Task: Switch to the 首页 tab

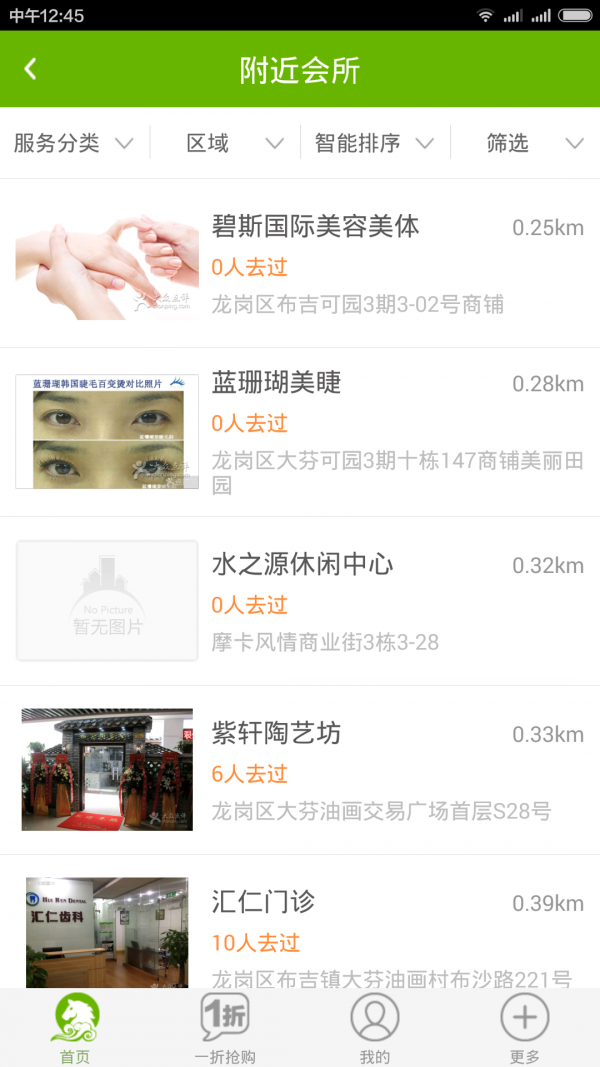Action: [x=75, y=1028]
